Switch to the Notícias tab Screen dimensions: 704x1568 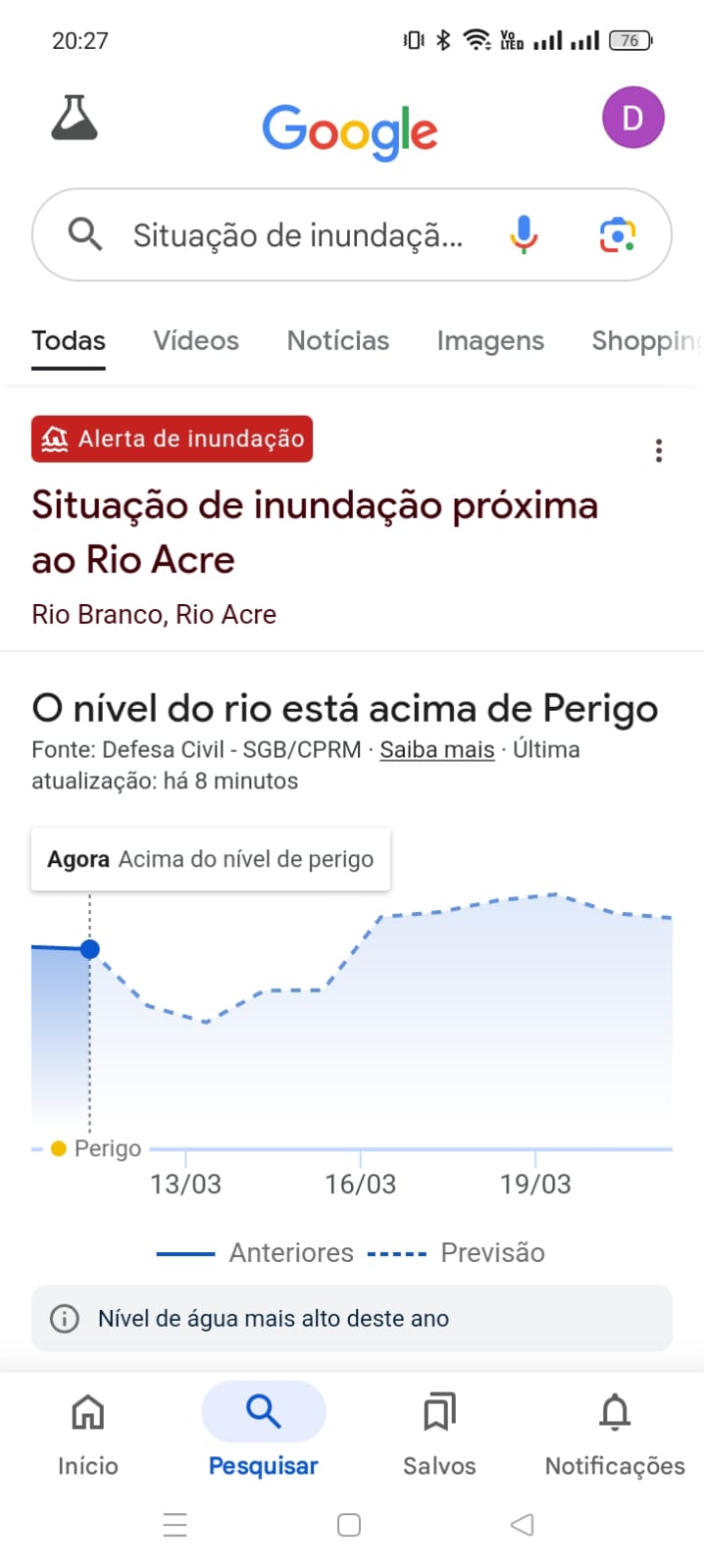pos(337,340)
